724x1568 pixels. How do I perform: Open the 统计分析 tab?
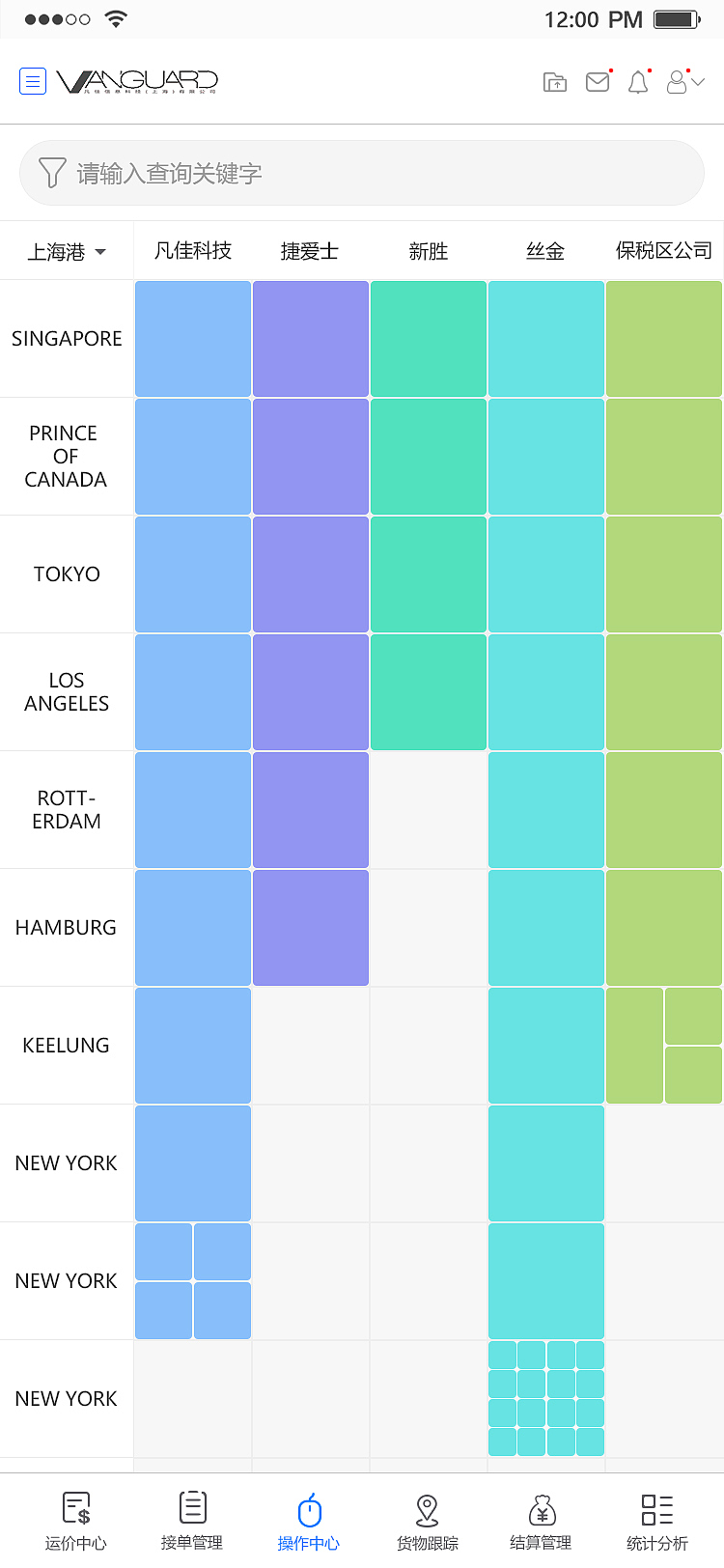click(x=657, y=1521)
